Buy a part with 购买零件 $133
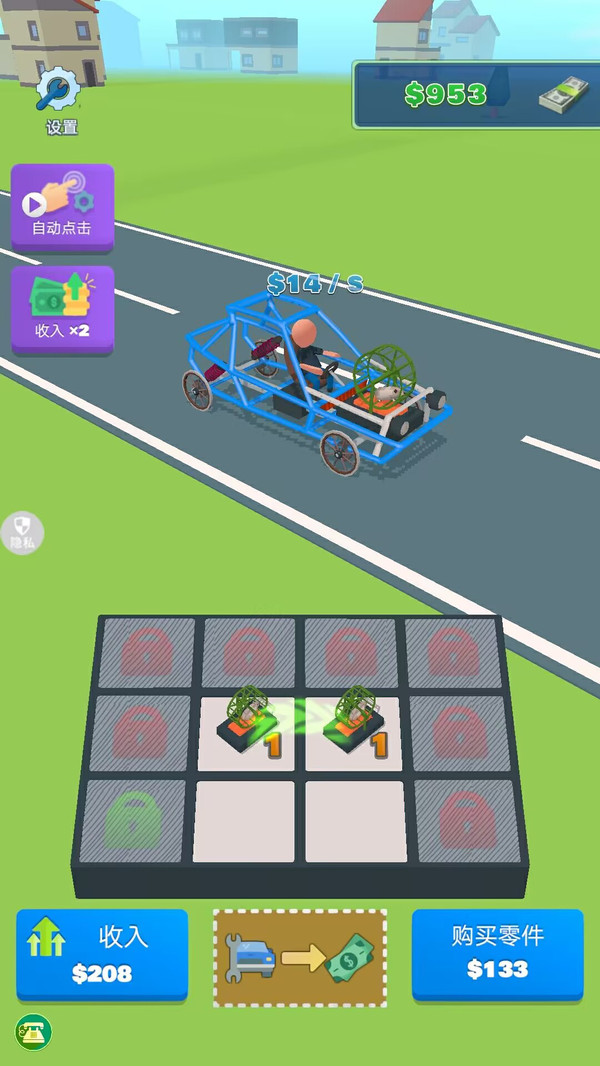The height and width of the screenshot is (1066, 600). (x=497, y=953)
